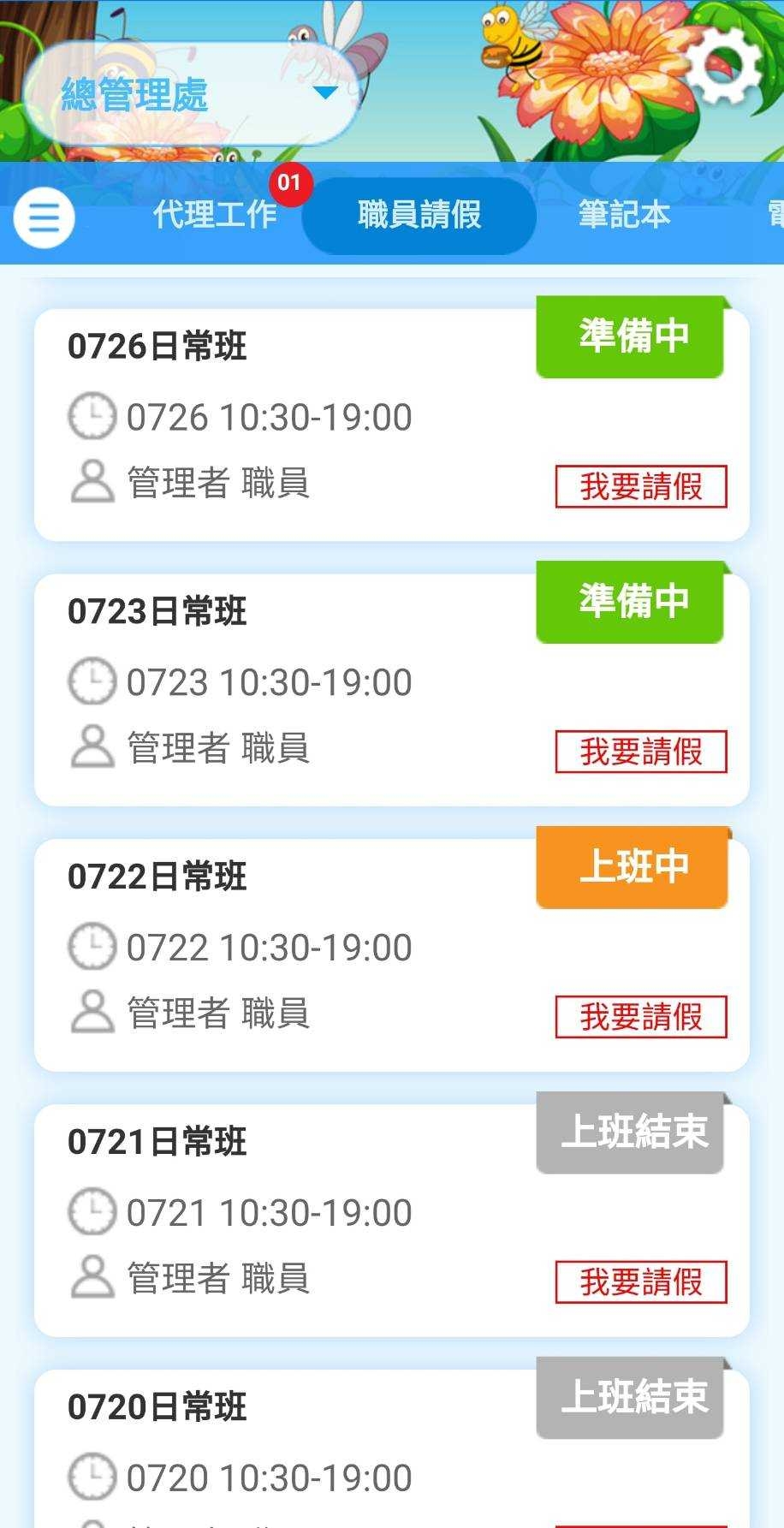Tap 我要請假 for the 0726 shift
Image resolution: width=784 pixels, height=1528 pixels.
tap(640, 486)
